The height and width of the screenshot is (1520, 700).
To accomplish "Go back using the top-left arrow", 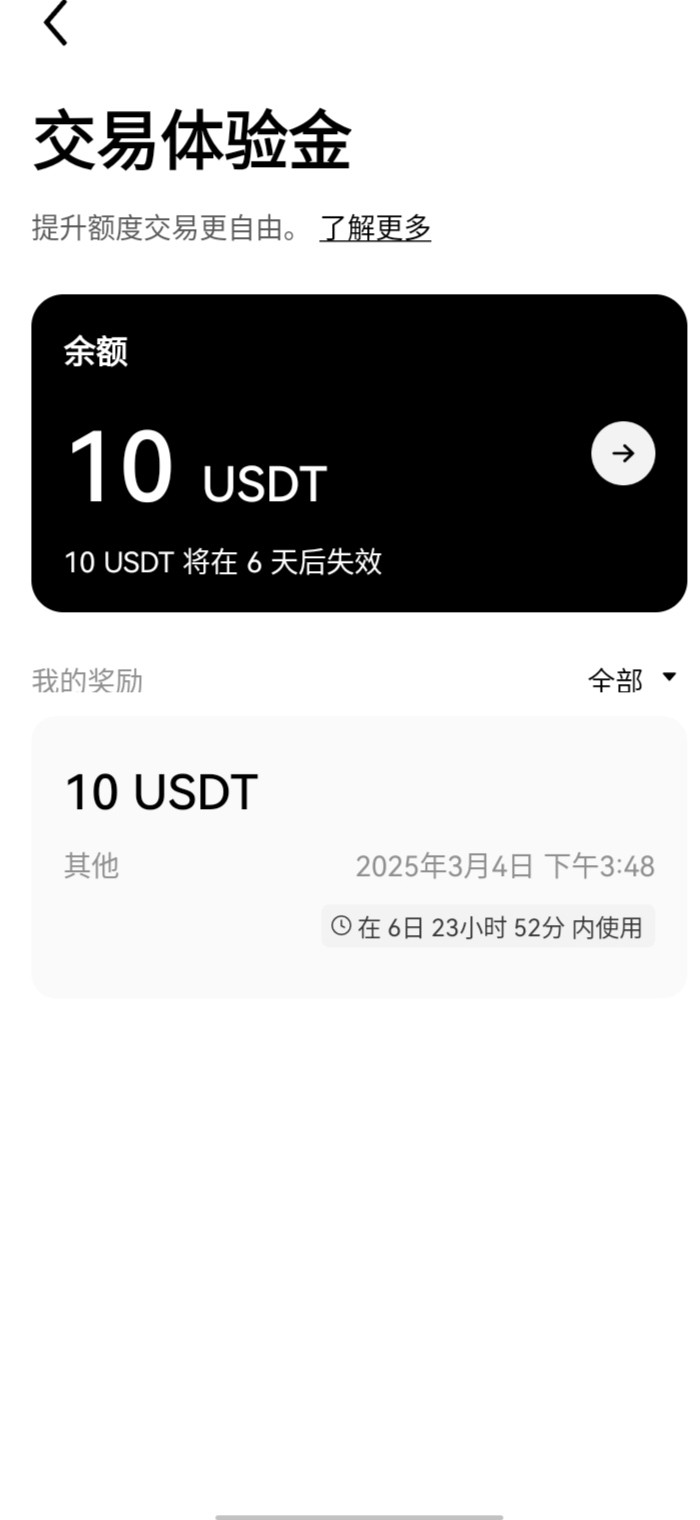I will coord(56,22).
